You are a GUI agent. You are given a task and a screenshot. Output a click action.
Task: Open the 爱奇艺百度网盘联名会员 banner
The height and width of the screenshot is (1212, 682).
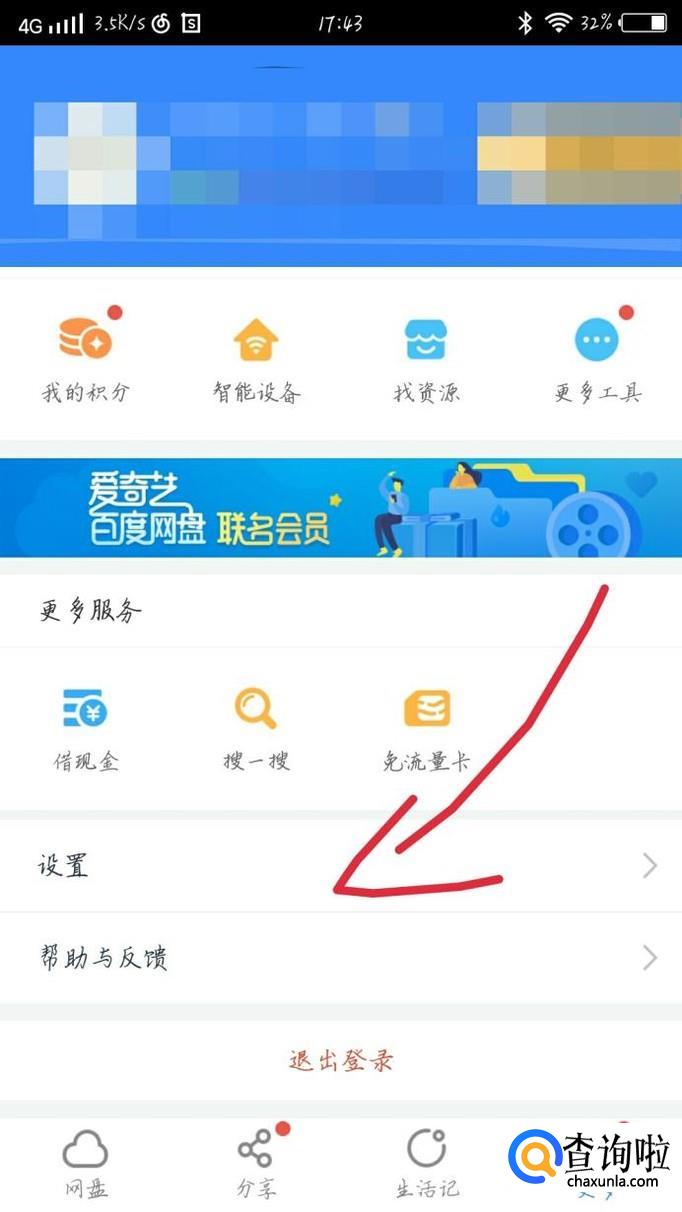341,507
